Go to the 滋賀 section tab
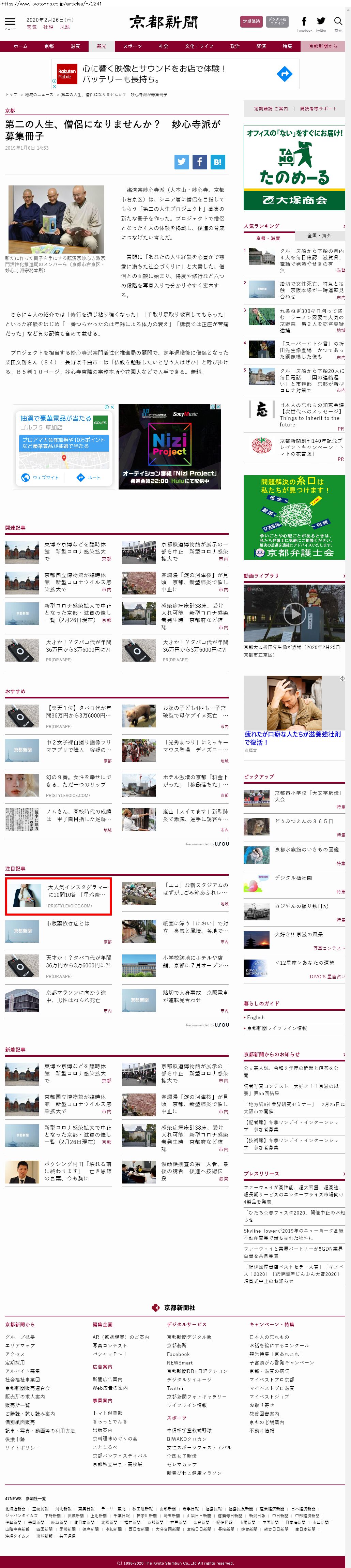The height and width of the screenshot is (1568, 351). tap(75, 46)
